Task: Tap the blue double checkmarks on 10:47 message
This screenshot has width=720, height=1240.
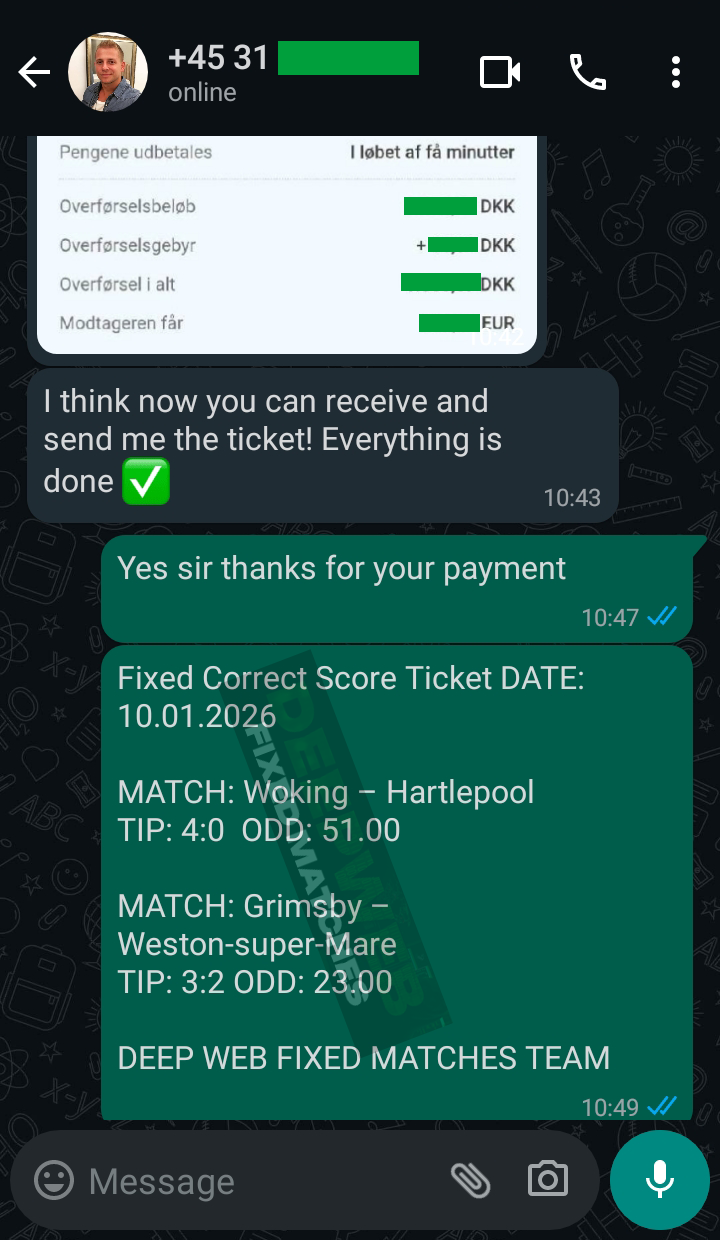Action: coord(661,617)
